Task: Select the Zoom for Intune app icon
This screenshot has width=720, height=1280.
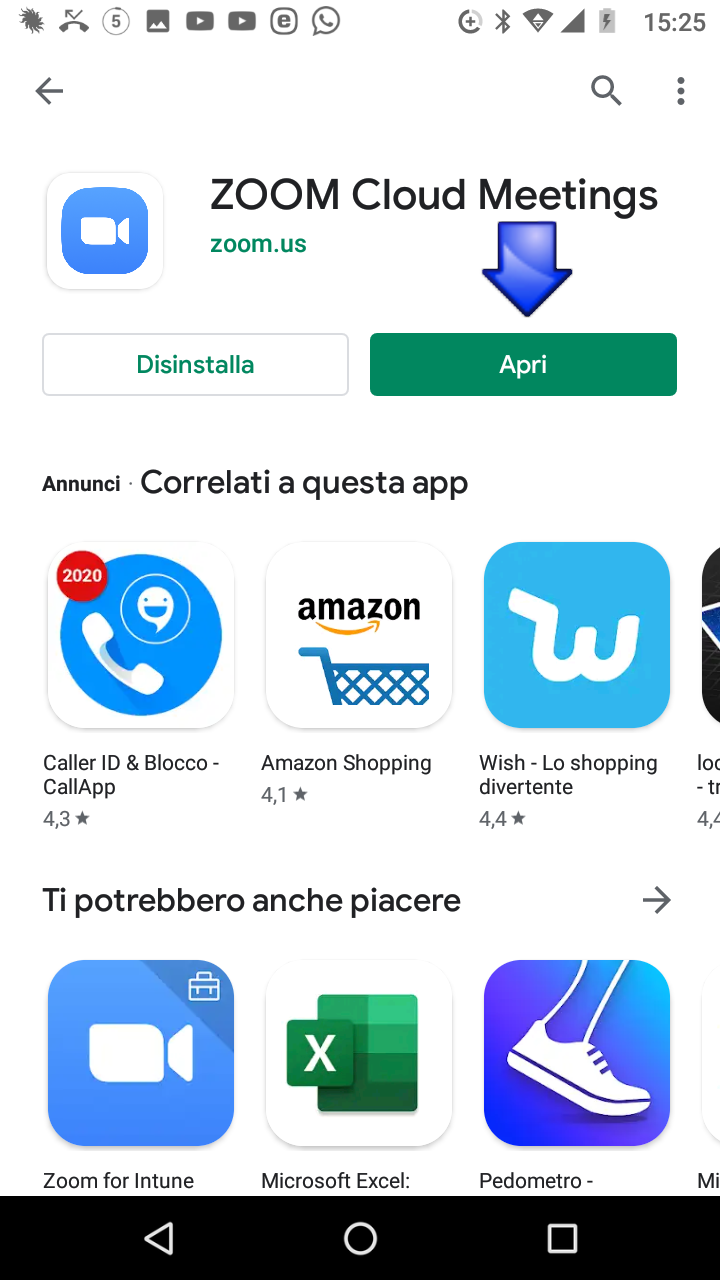Action: (x=140, y=1052)
